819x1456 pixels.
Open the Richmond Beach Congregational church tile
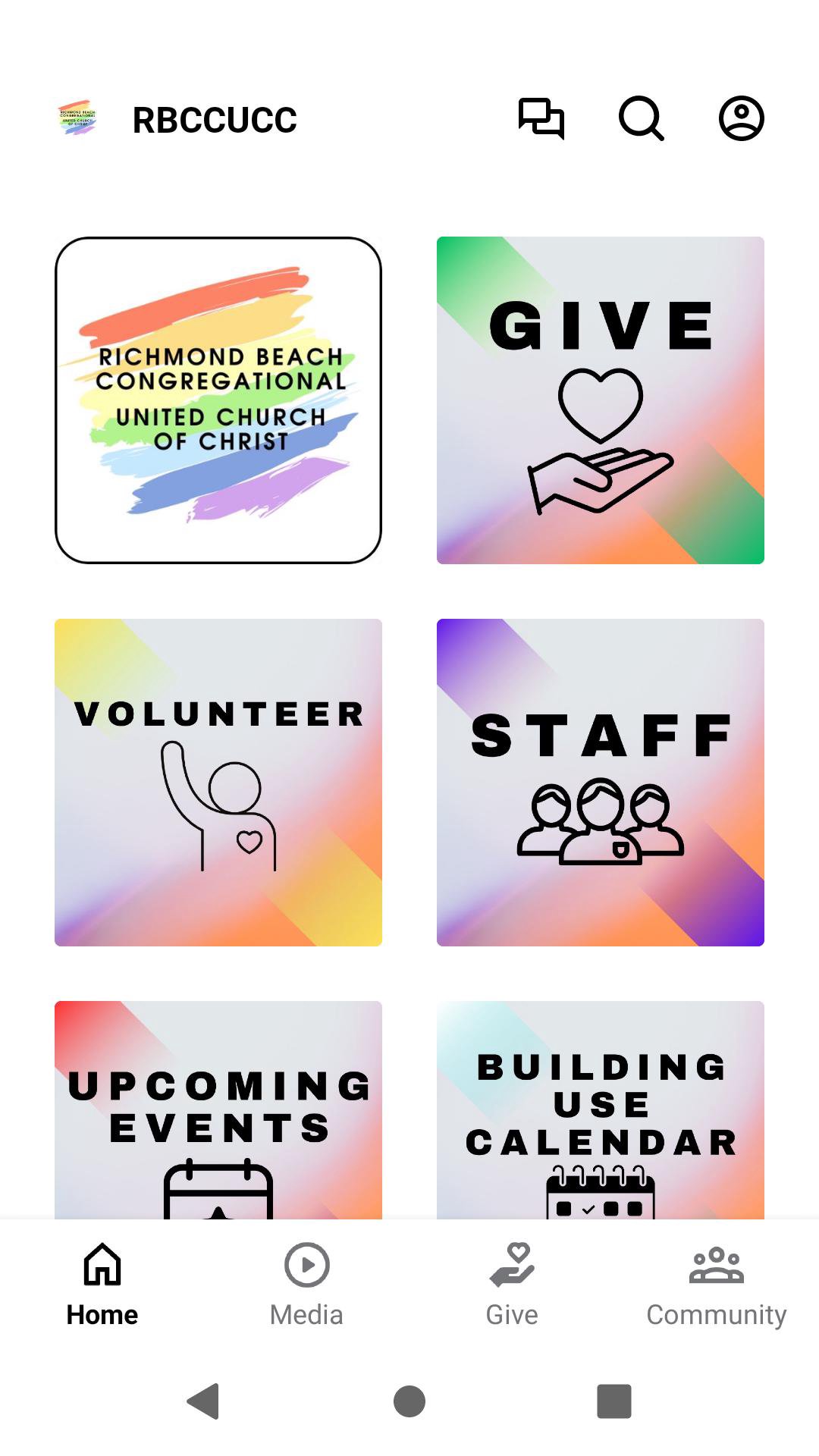point(218,400)
